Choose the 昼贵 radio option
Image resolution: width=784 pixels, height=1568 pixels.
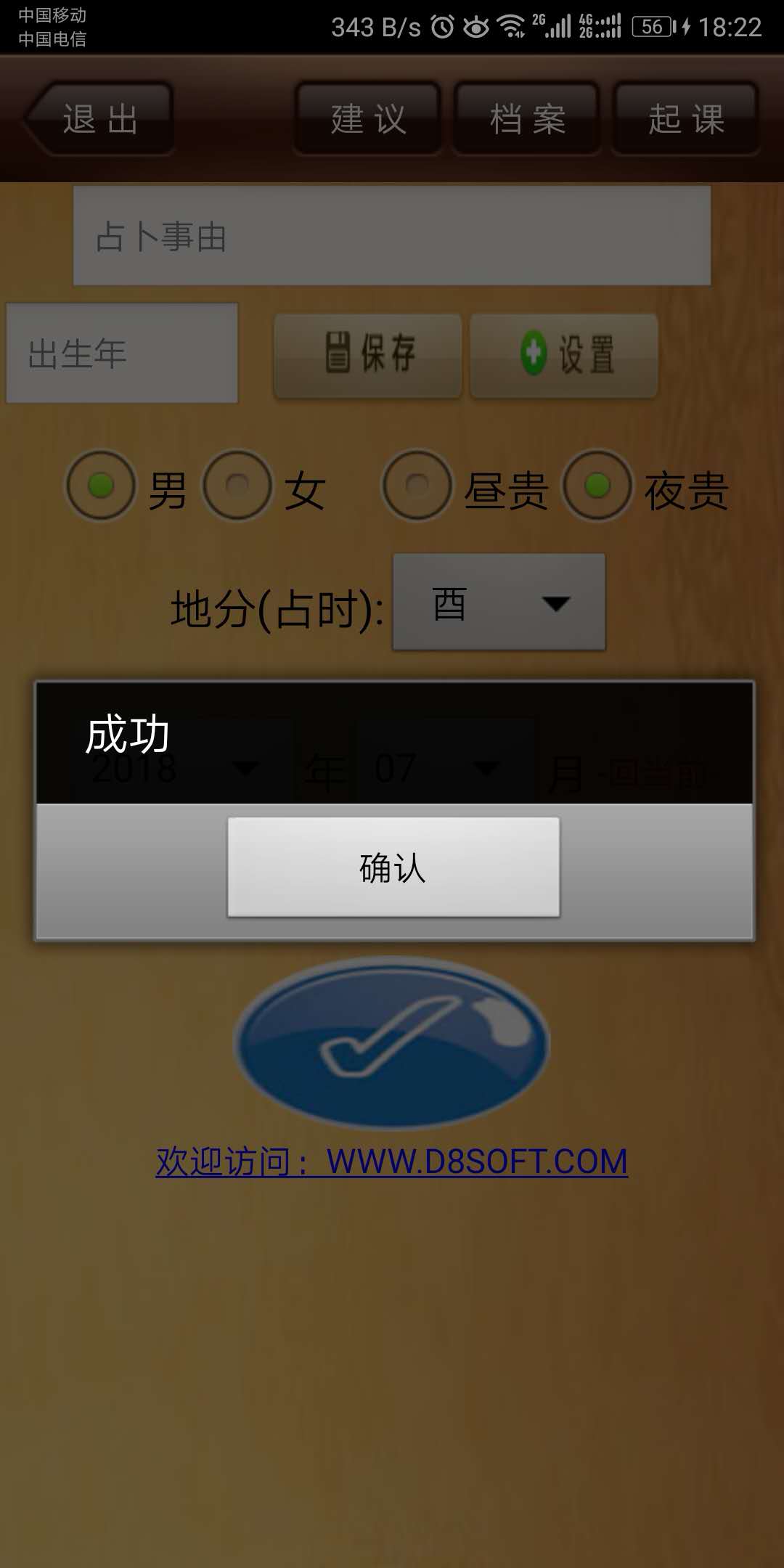point(417,485)
